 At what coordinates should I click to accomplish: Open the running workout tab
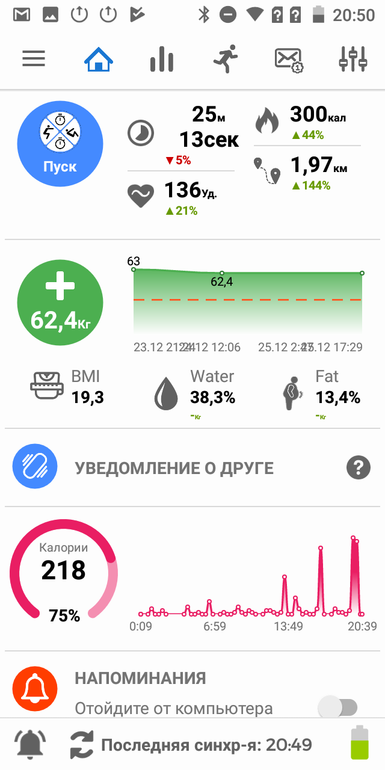225,59
